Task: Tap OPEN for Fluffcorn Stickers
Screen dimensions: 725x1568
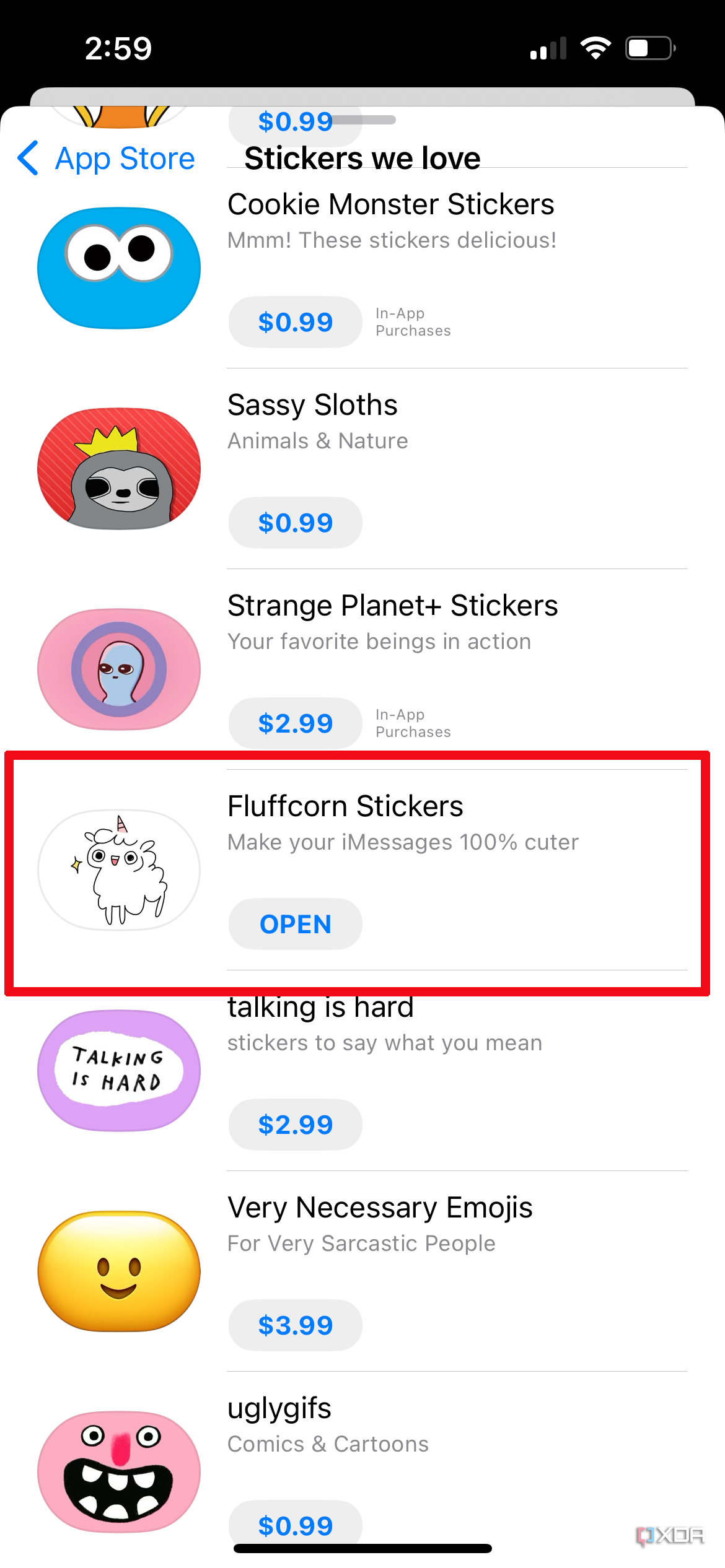Action: coord(295,924)
